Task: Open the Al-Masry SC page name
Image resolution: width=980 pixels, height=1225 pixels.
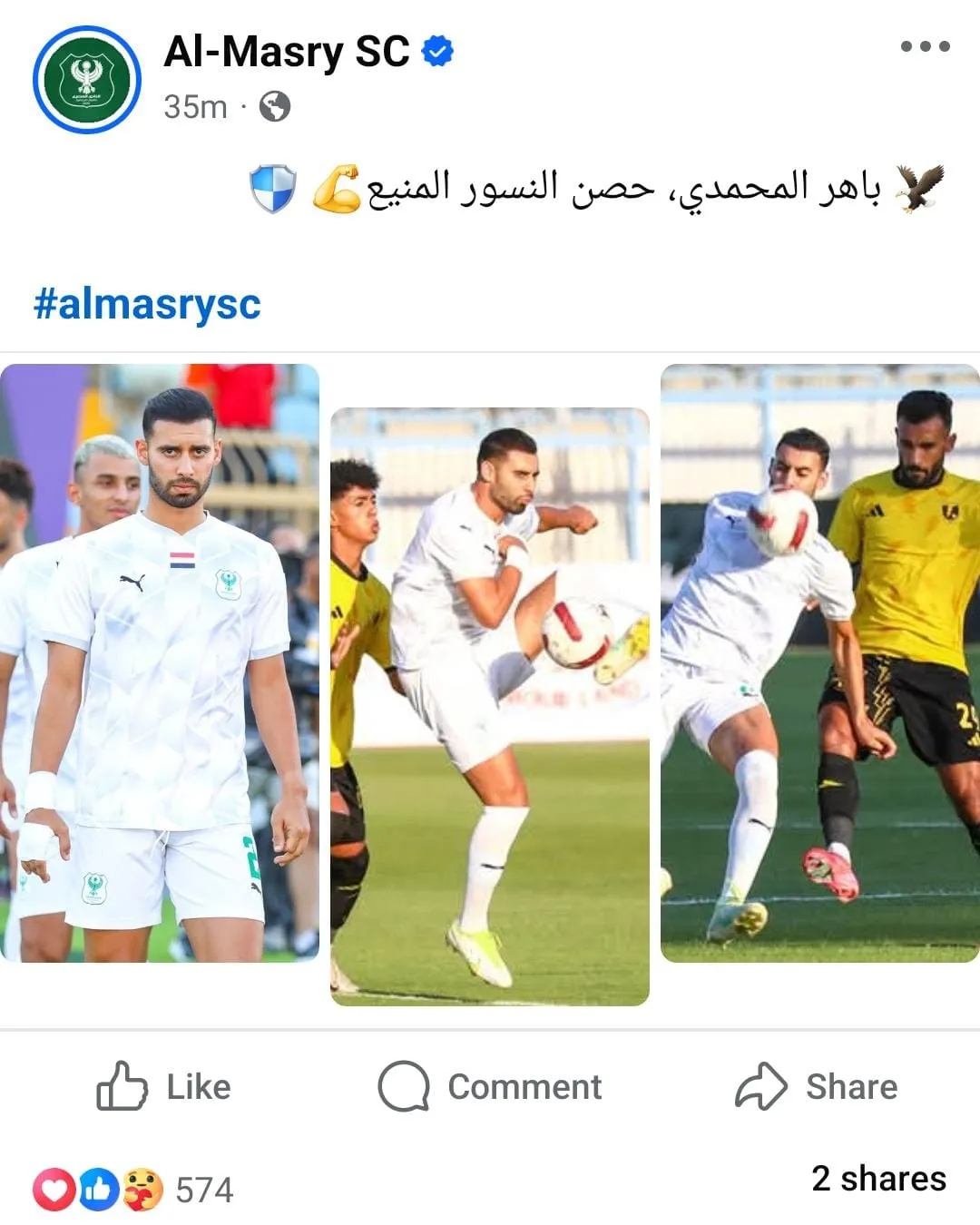Action: click(287, 52)
